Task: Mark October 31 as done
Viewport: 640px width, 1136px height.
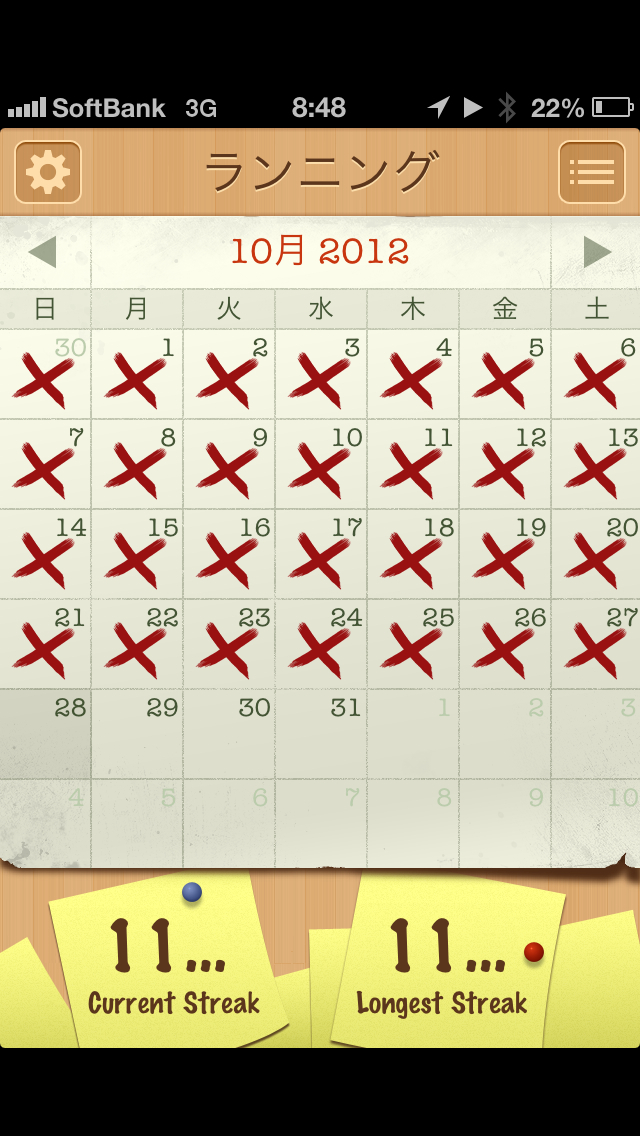Action: (x=321, y=735)
